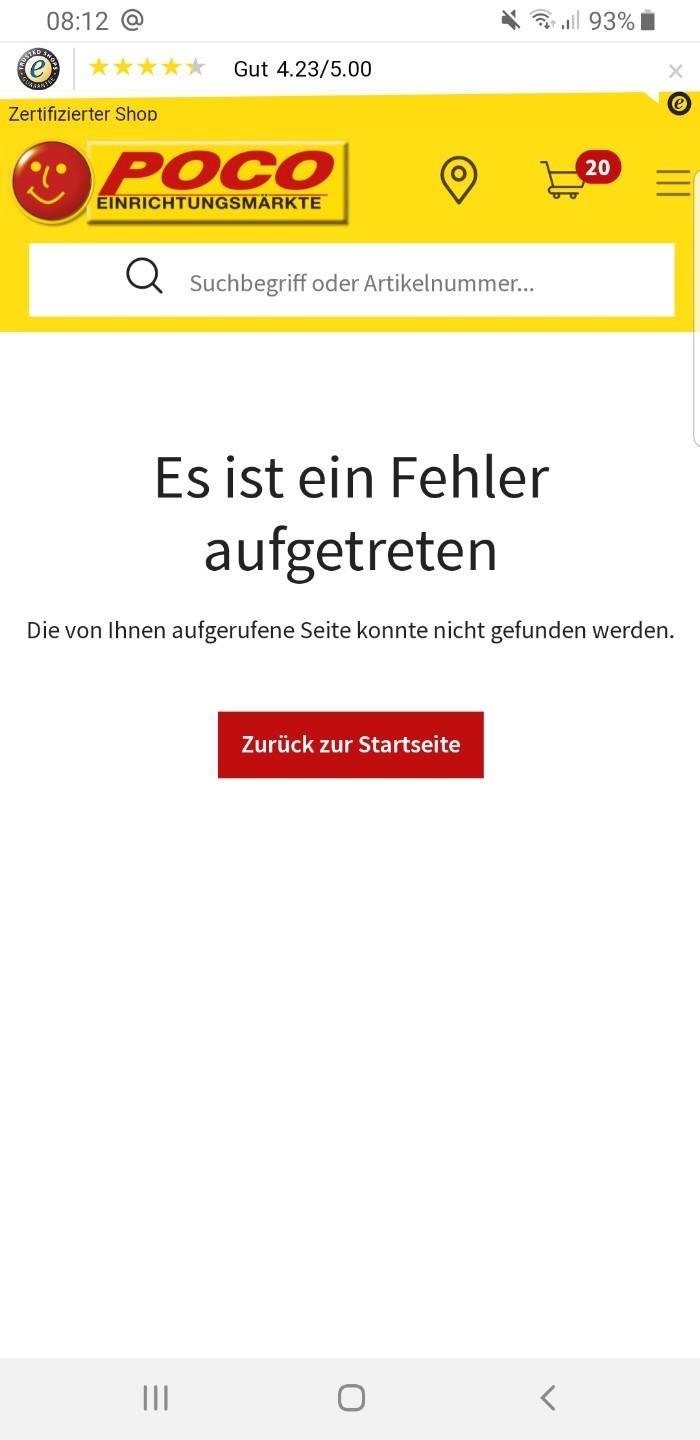Tap the system back button

coord(547,1397)
